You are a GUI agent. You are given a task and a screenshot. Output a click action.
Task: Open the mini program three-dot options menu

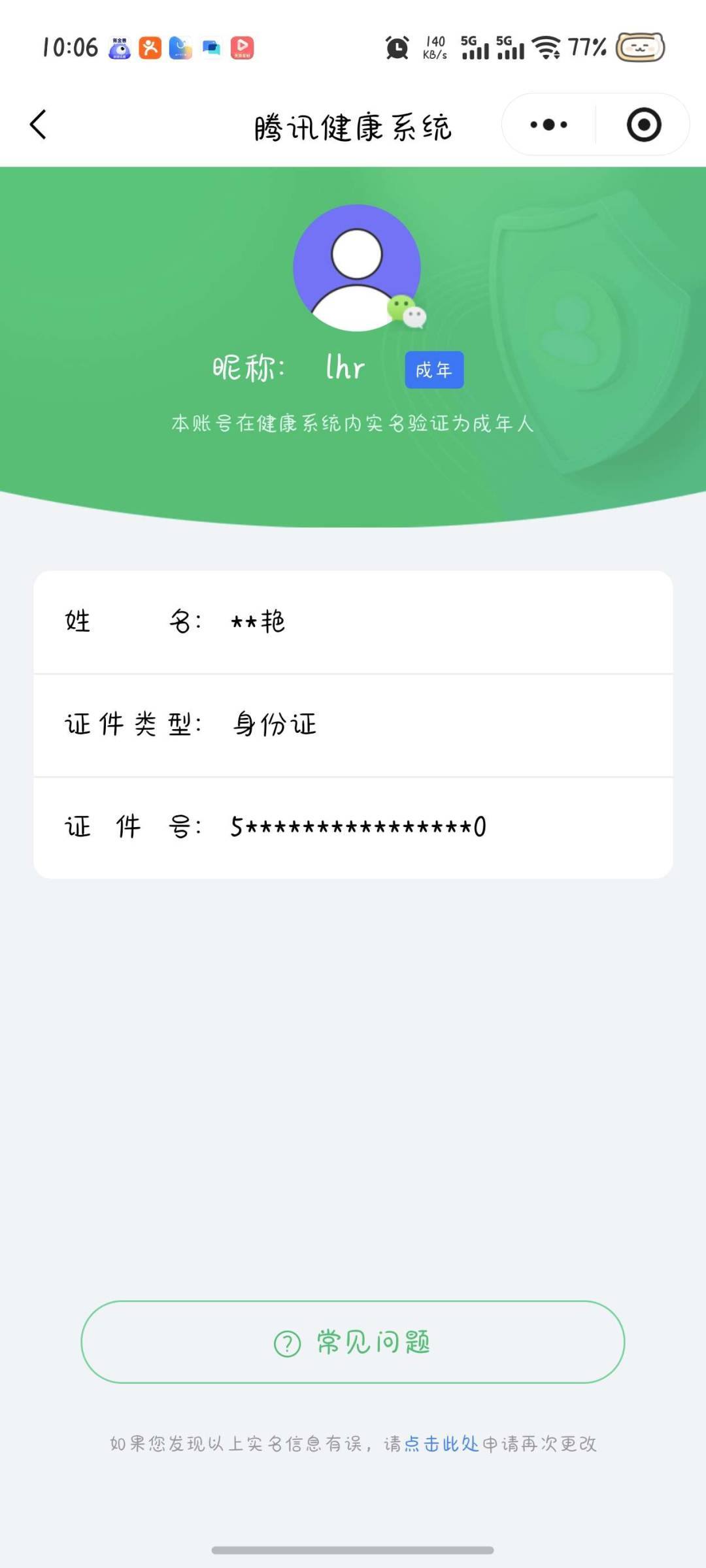point(549,124)
